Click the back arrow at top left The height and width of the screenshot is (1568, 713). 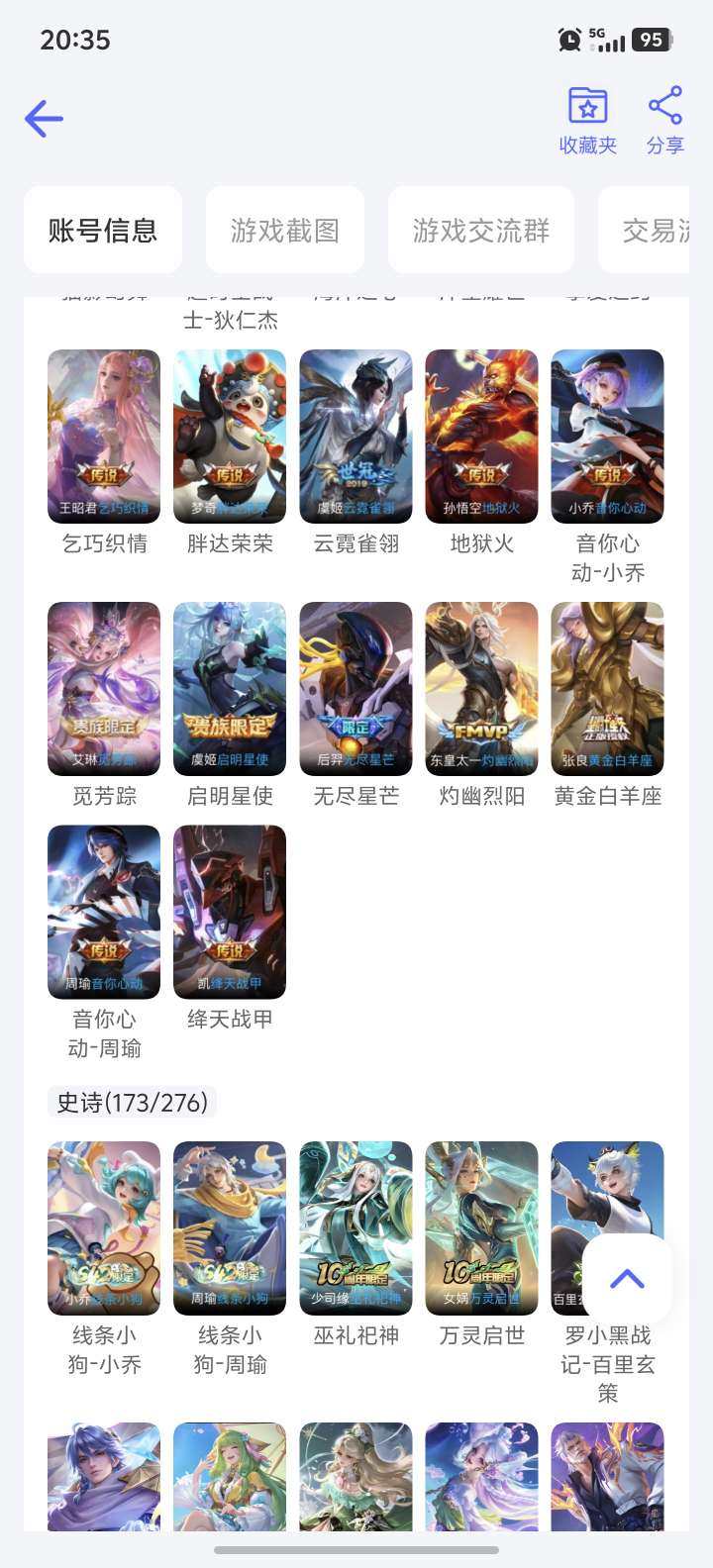(x=43, y=119)
